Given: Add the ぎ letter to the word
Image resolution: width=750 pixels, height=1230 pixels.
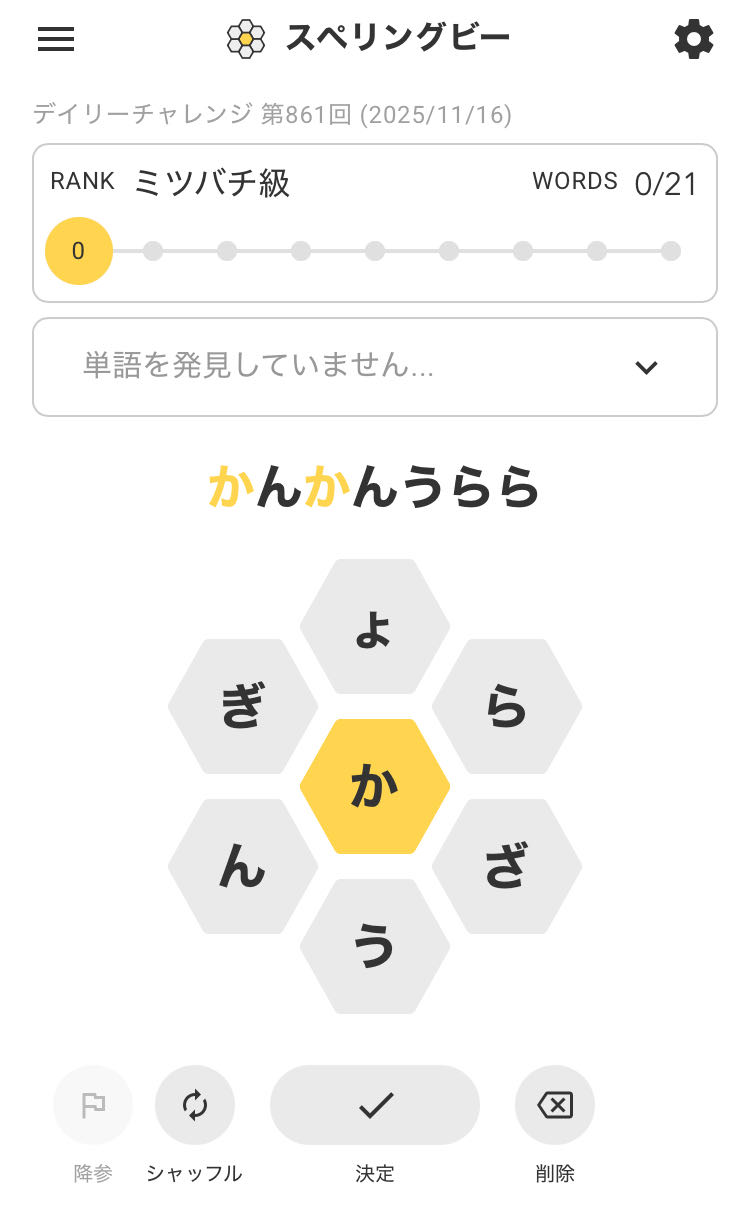Looking at the screenshot, I should point(243,707).
